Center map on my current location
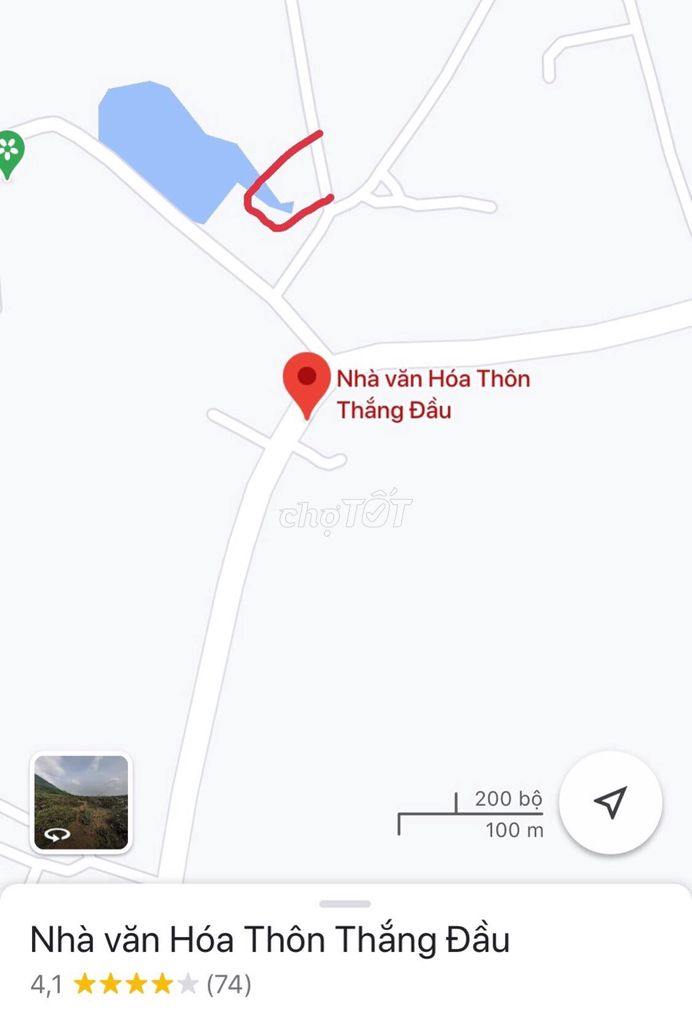The image size is (692, 1024). pos(610,802)
